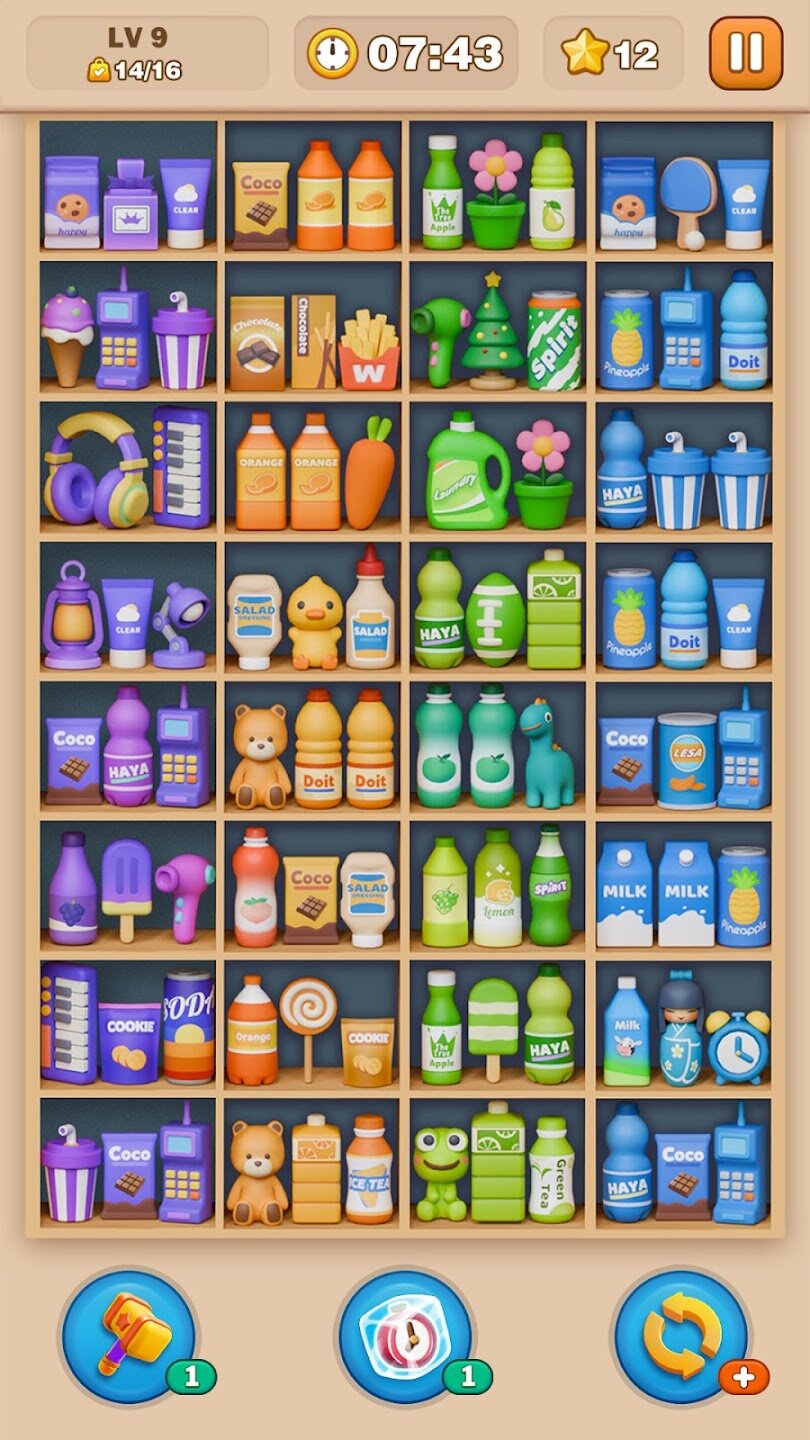This screenshot has height=1440, width=810.
Task: Activate the freeze-time clock booster
Action: pos(406,1336)
